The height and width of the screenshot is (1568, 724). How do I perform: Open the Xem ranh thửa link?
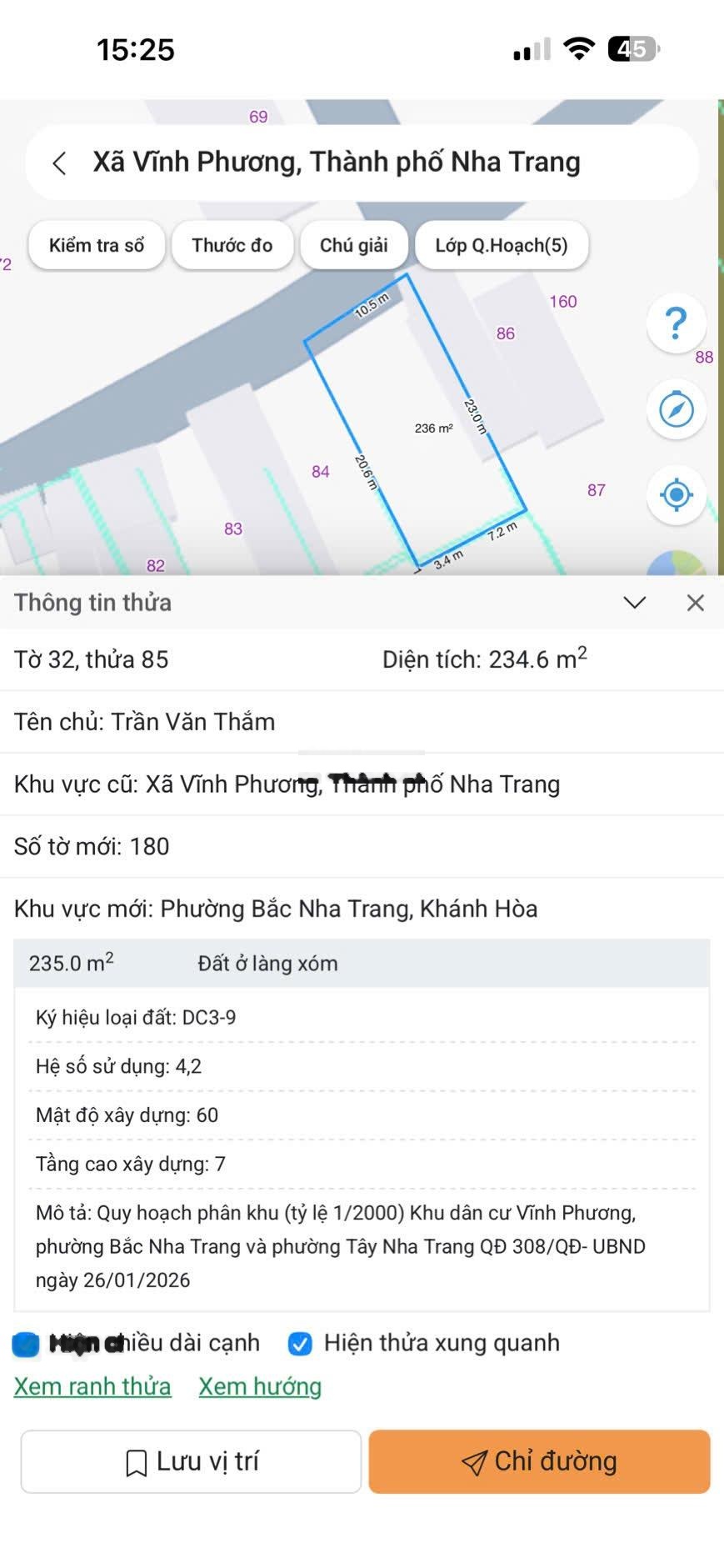[92, 1386]
